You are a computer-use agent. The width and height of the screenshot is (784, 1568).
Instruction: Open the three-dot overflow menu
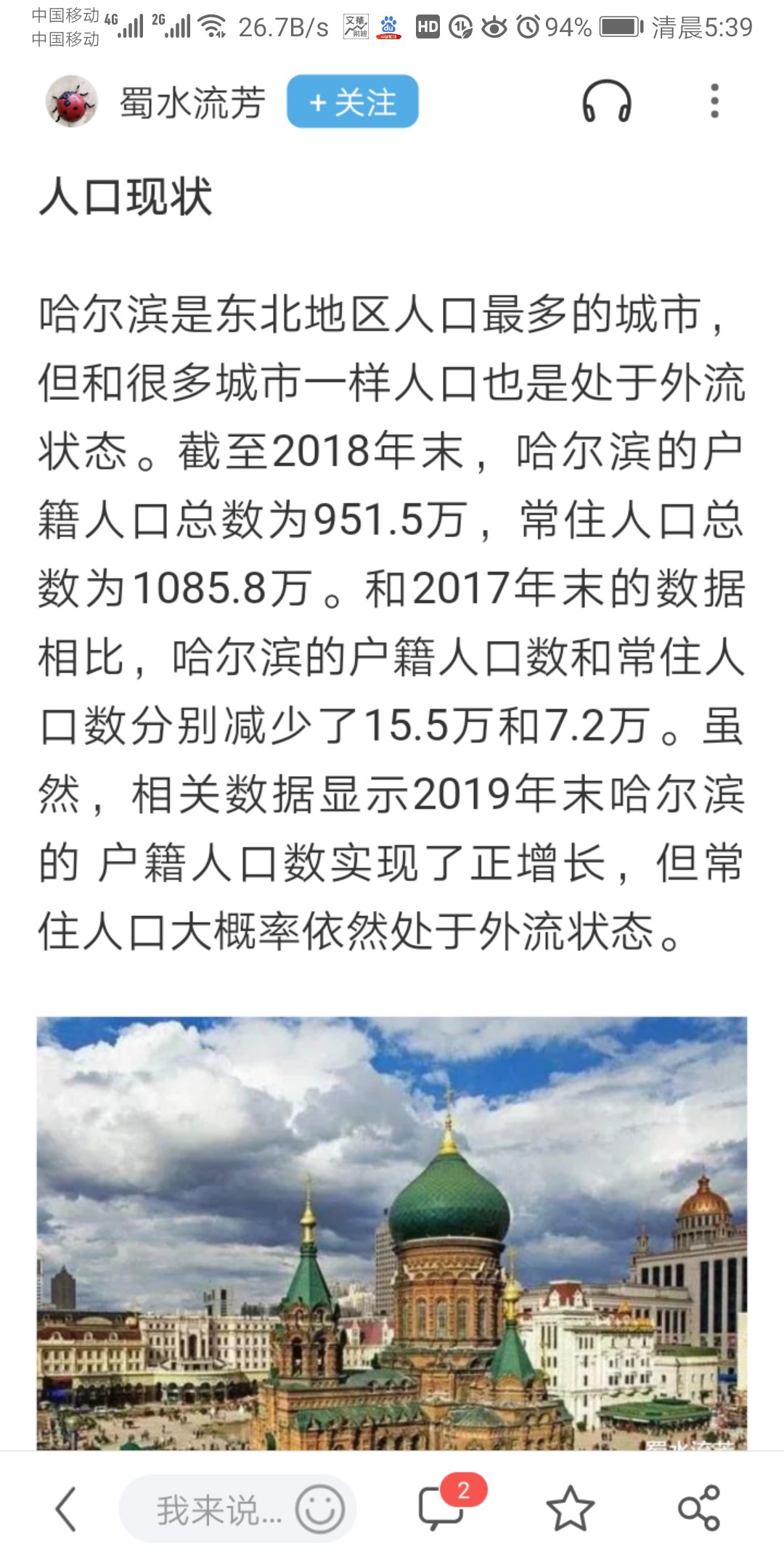[714, 102]
